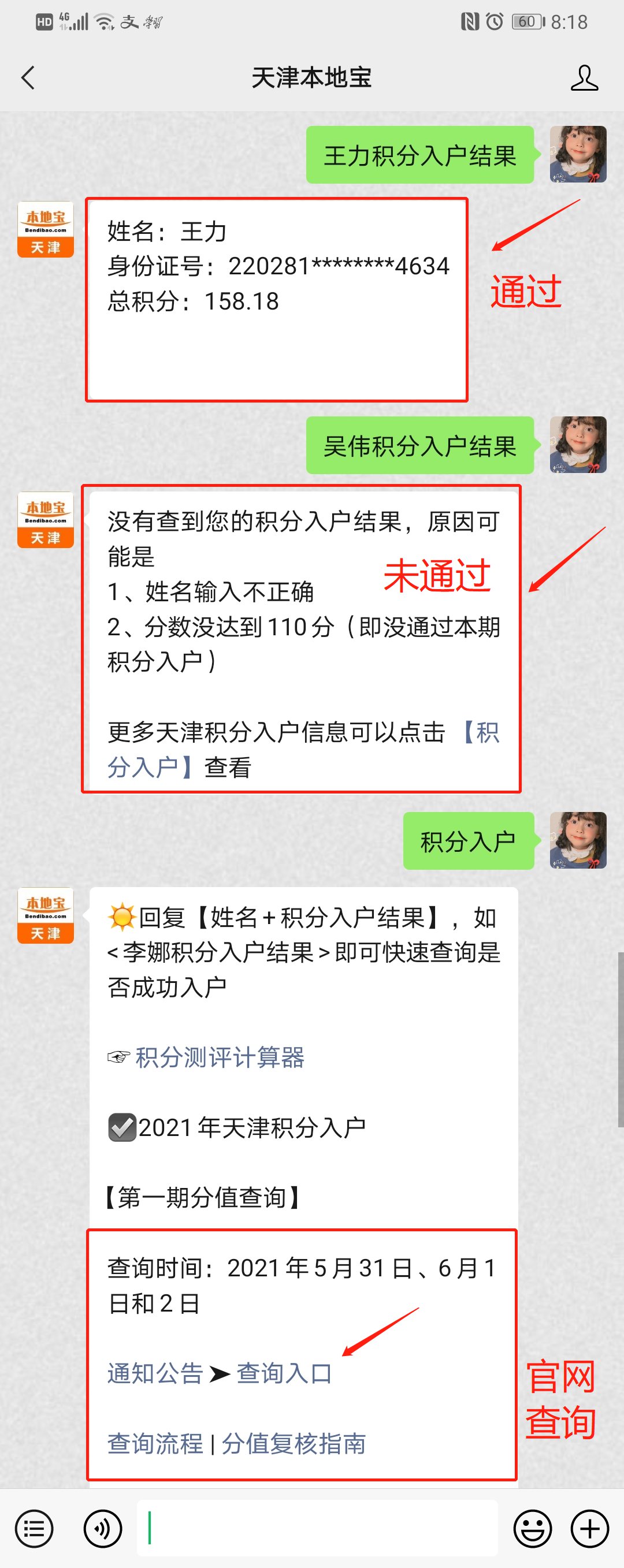Focus the message text field

pos(317,1528)
